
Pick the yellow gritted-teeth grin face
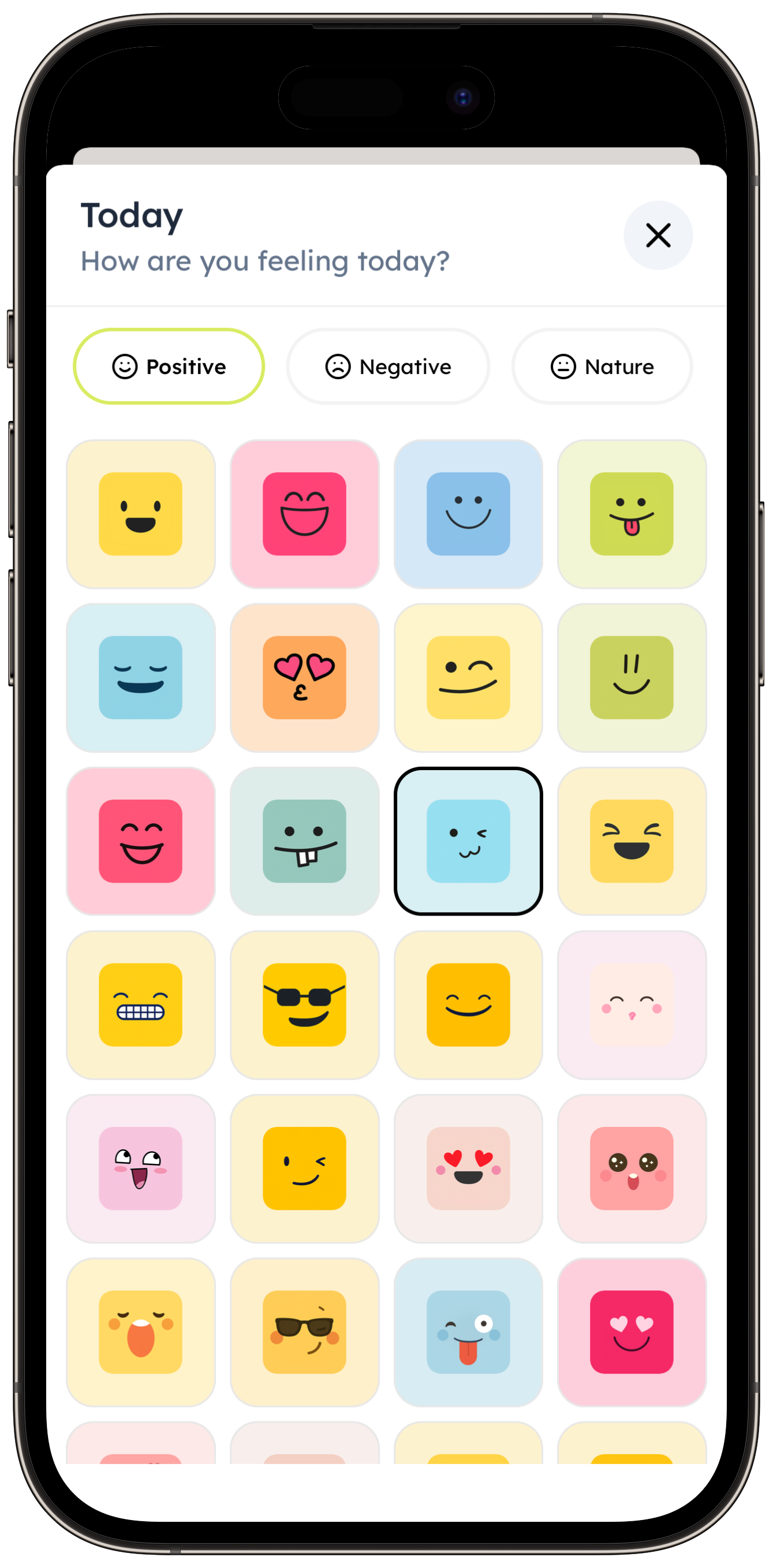pyautogui.click(x=141, y=1005)
